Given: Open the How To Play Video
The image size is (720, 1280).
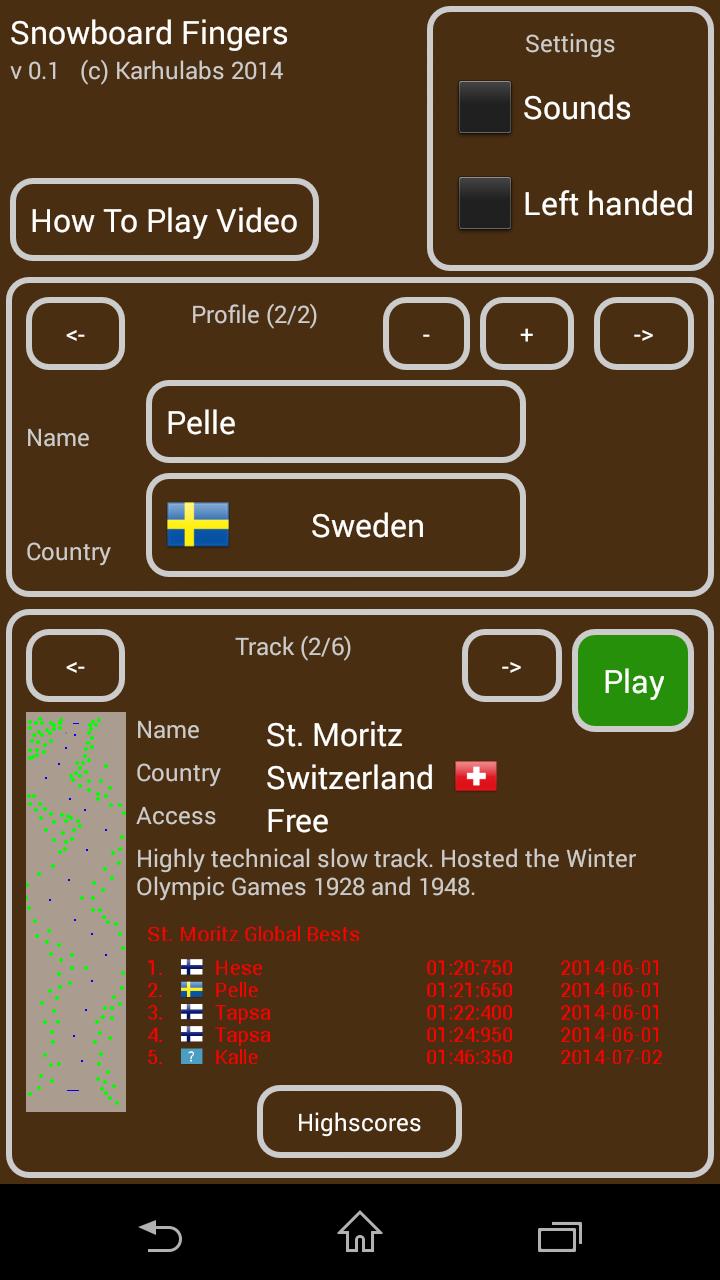Looking at the screenshot, I should point(164,220).
